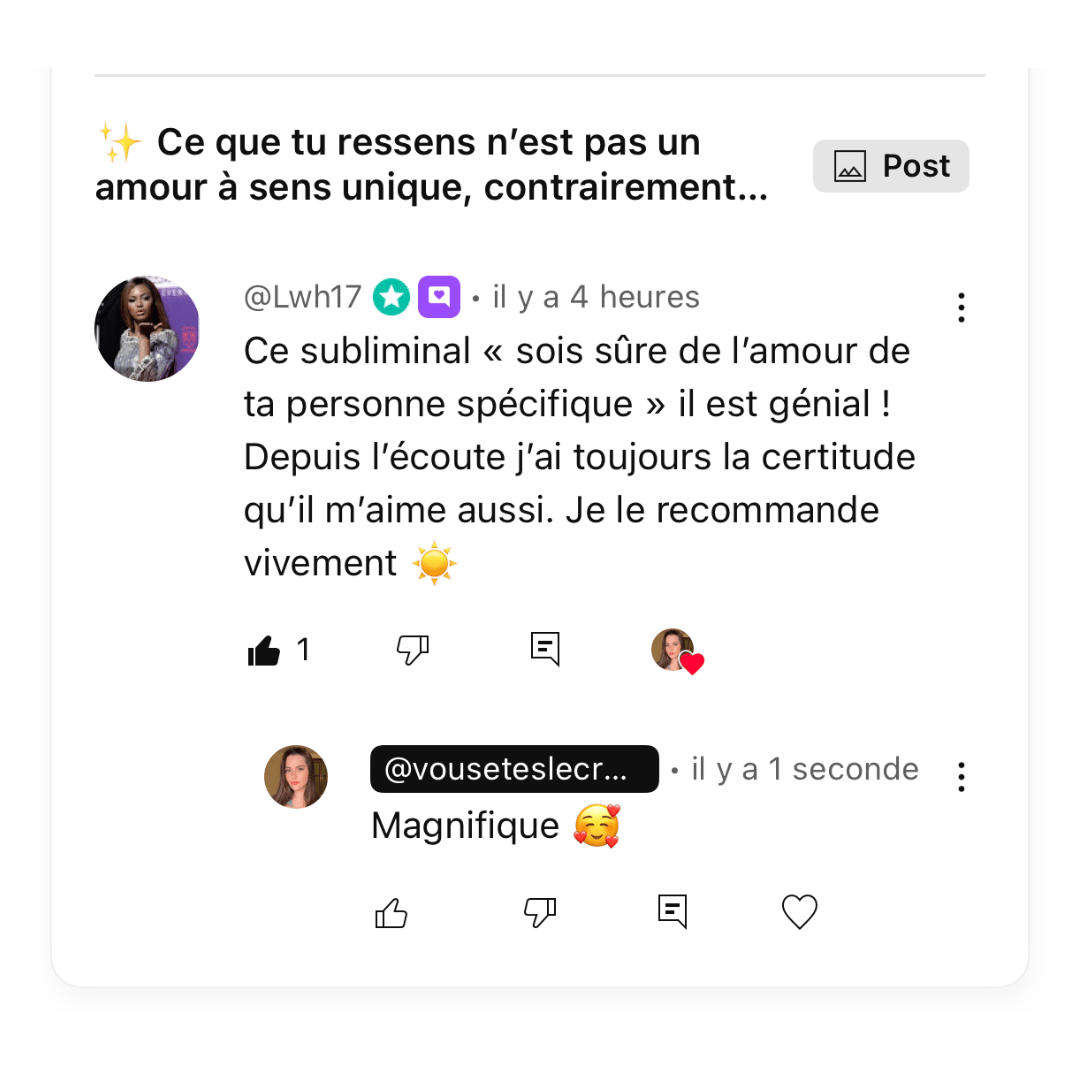Open the post titled Ce que tu ressens
Viewport: 1080px width, 1080px height.
click(x=431, y=166)
